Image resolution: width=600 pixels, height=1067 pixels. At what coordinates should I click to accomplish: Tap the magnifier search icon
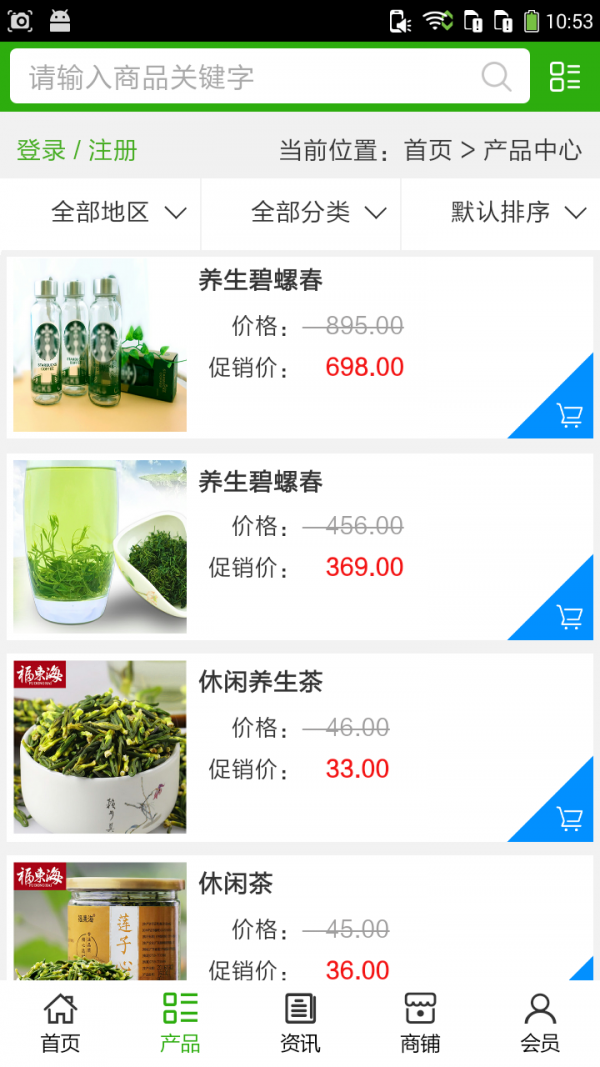point(496,77)
